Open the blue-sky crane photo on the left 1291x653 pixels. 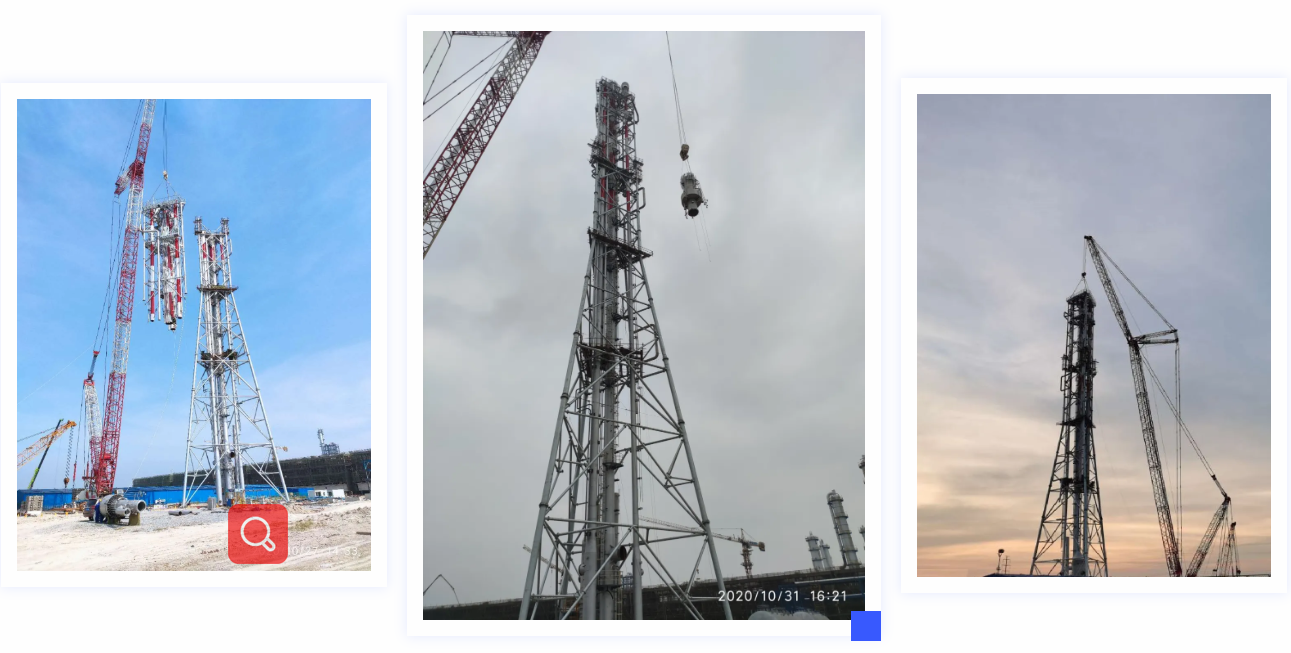point(193,300)
